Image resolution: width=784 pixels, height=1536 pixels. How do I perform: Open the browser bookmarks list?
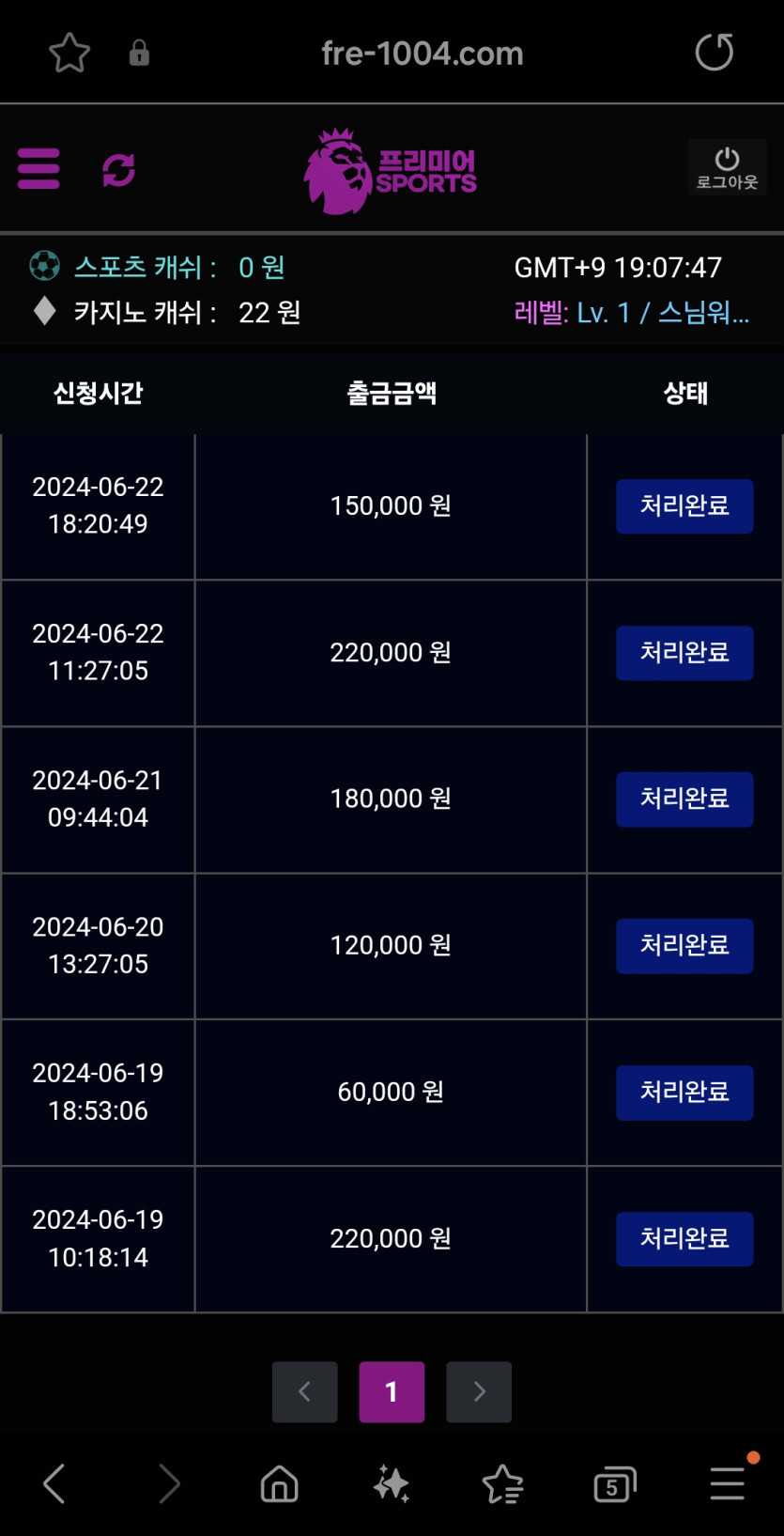502,1484
